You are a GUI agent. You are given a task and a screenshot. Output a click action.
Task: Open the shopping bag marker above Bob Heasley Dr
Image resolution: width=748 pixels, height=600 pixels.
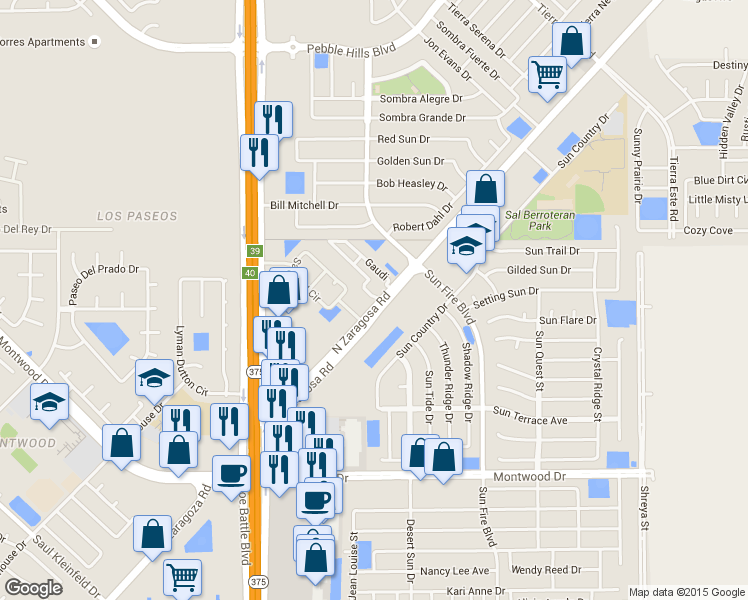point(485,188)
